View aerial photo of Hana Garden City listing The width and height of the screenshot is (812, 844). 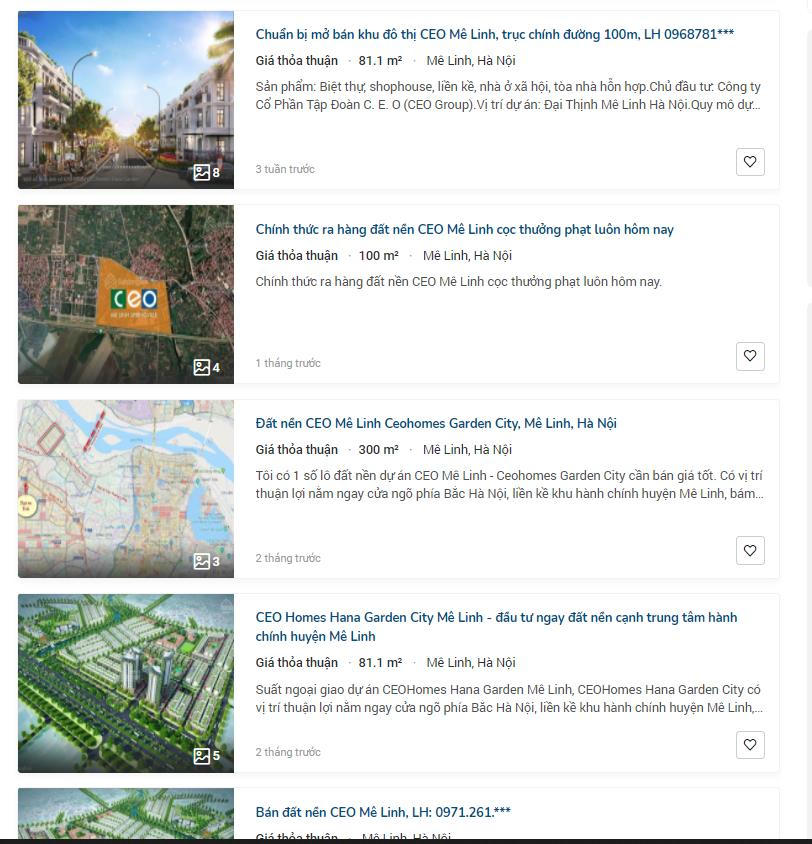[x=126, y=683]
